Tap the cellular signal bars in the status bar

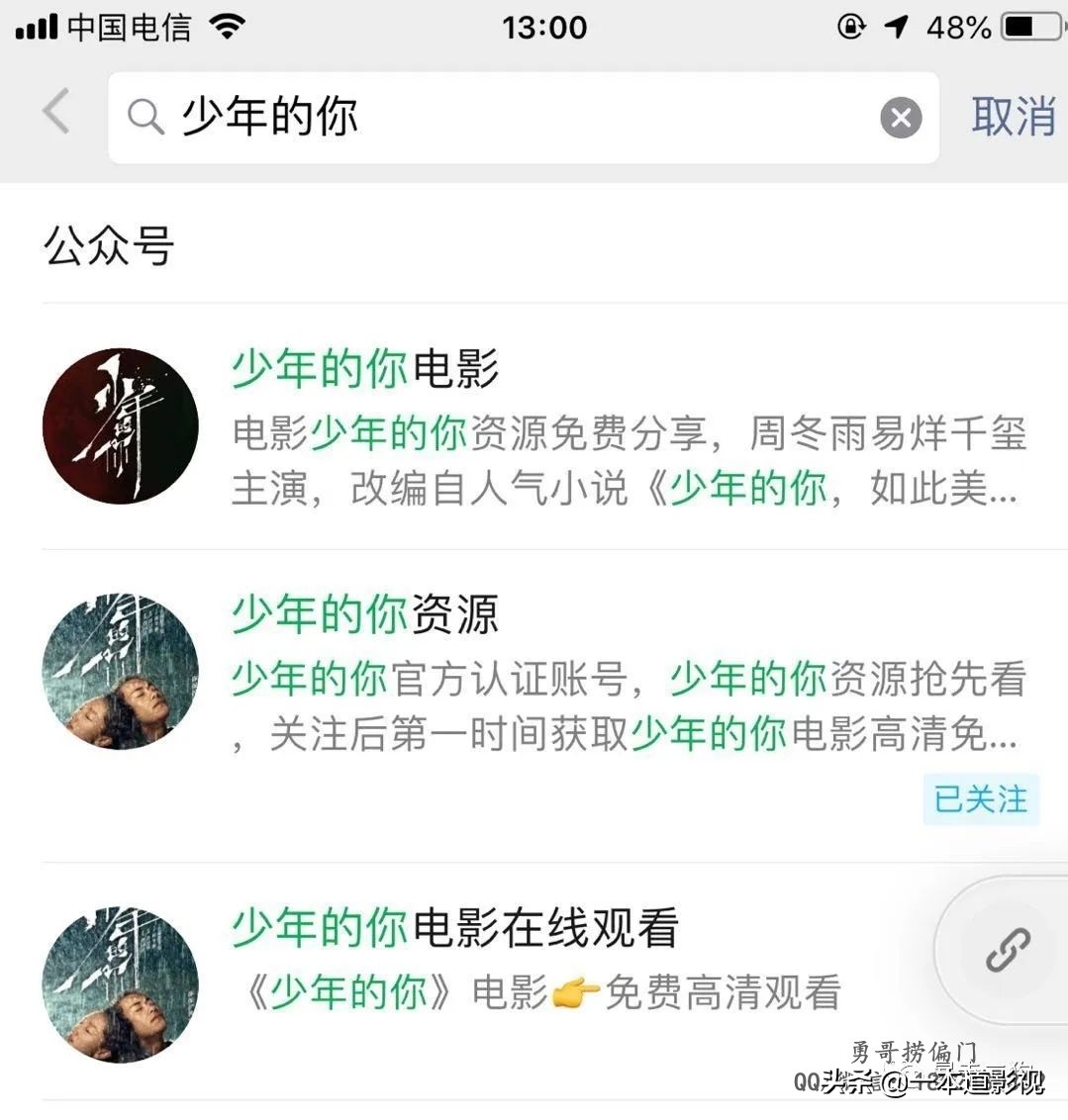pyautogui.click(x=38, y=25)
